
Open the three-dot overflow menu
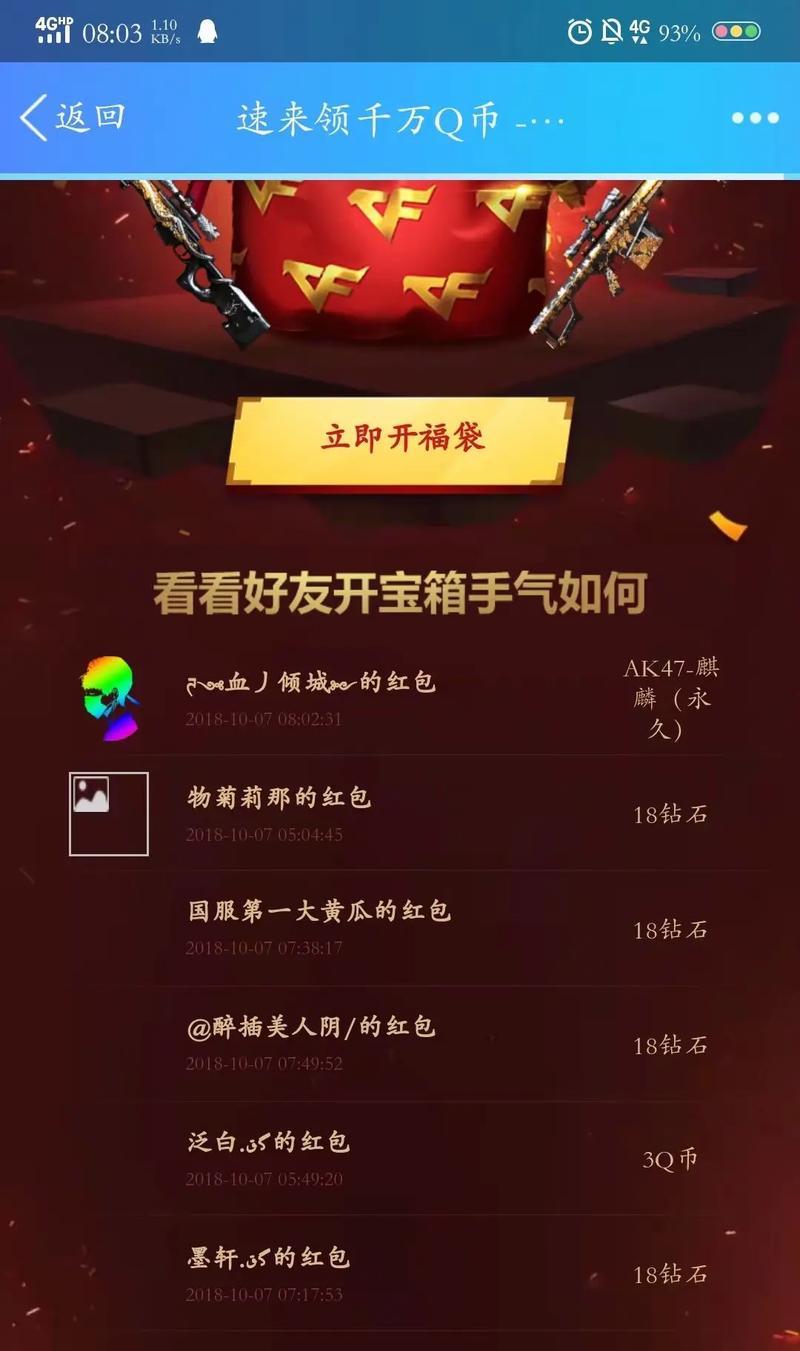point(754,118)
